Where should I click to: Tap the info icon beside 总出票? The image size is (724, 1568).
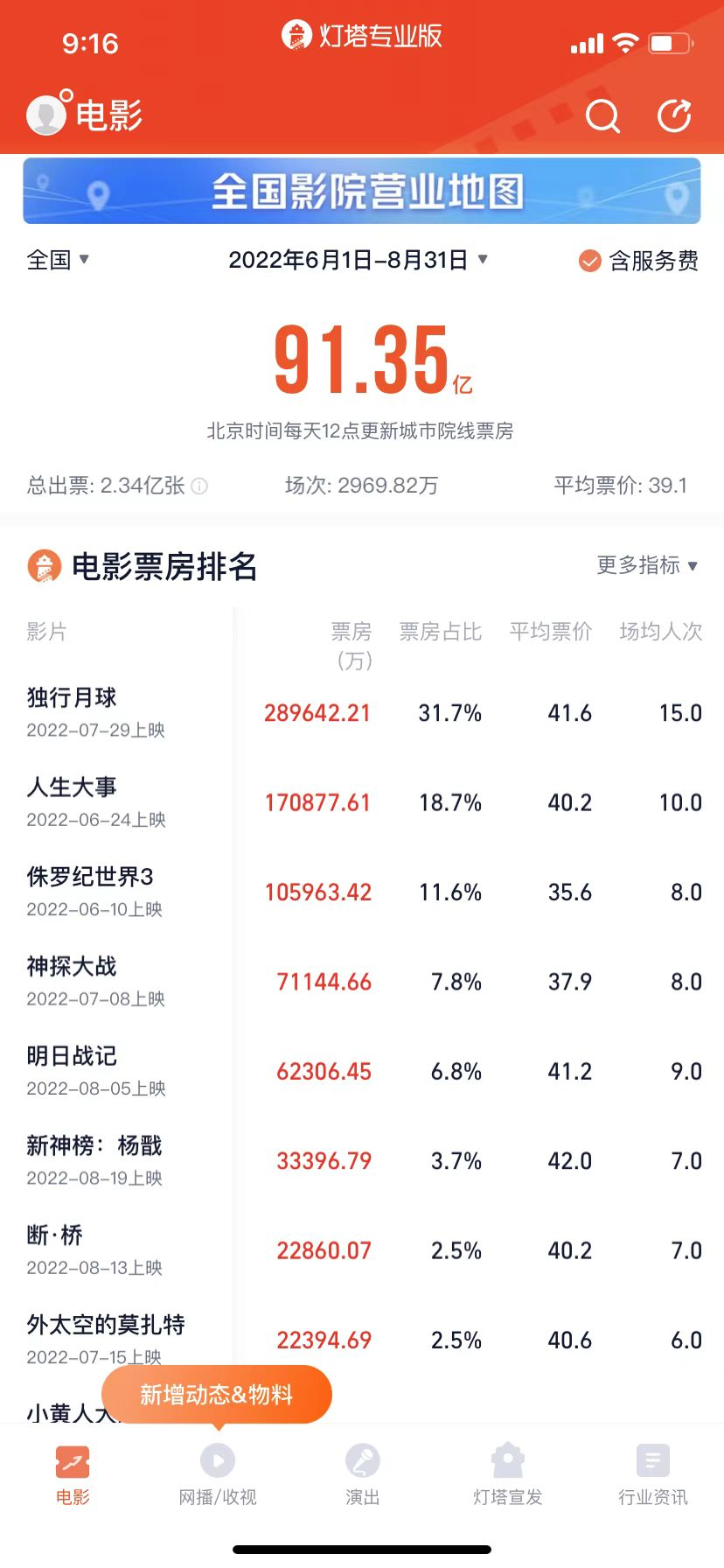(x=199, y=486)
